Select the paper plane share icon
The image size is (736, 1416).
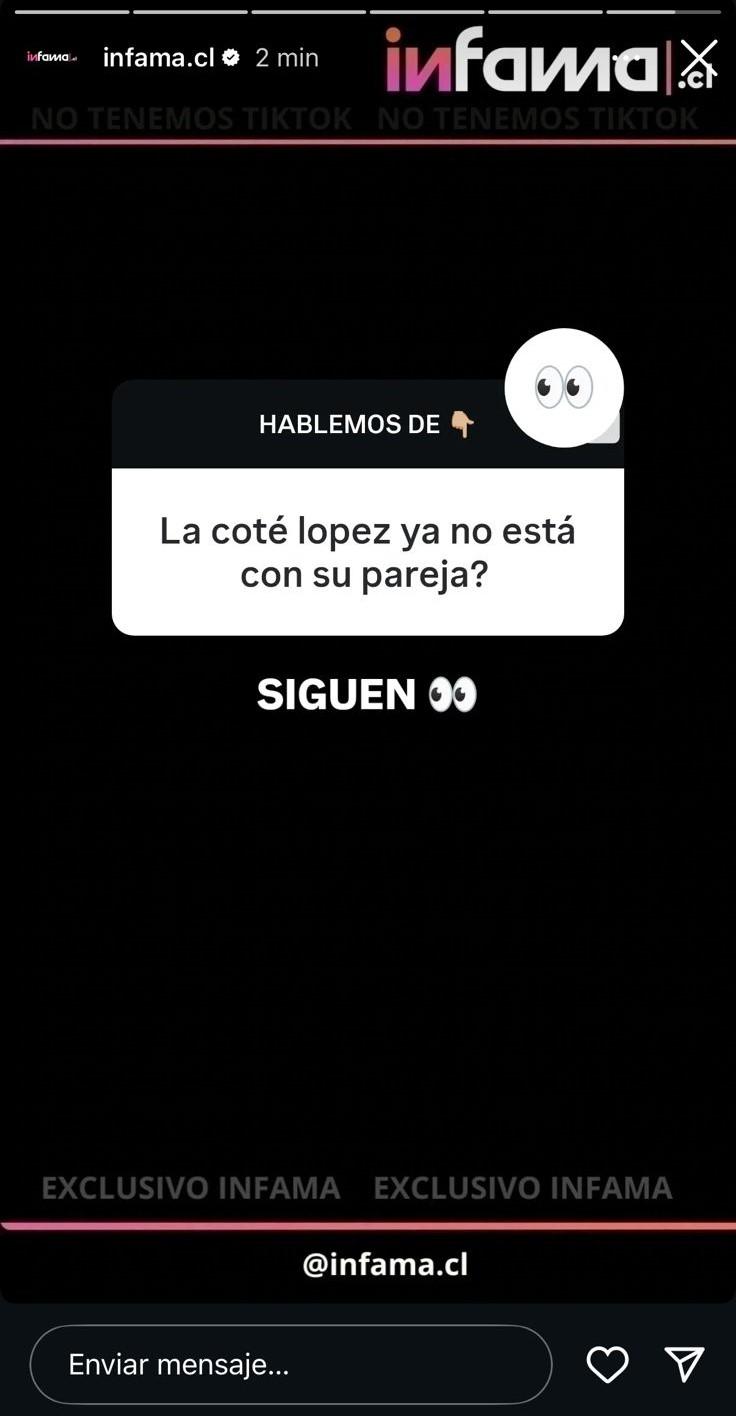click(x=684, y=1362)
